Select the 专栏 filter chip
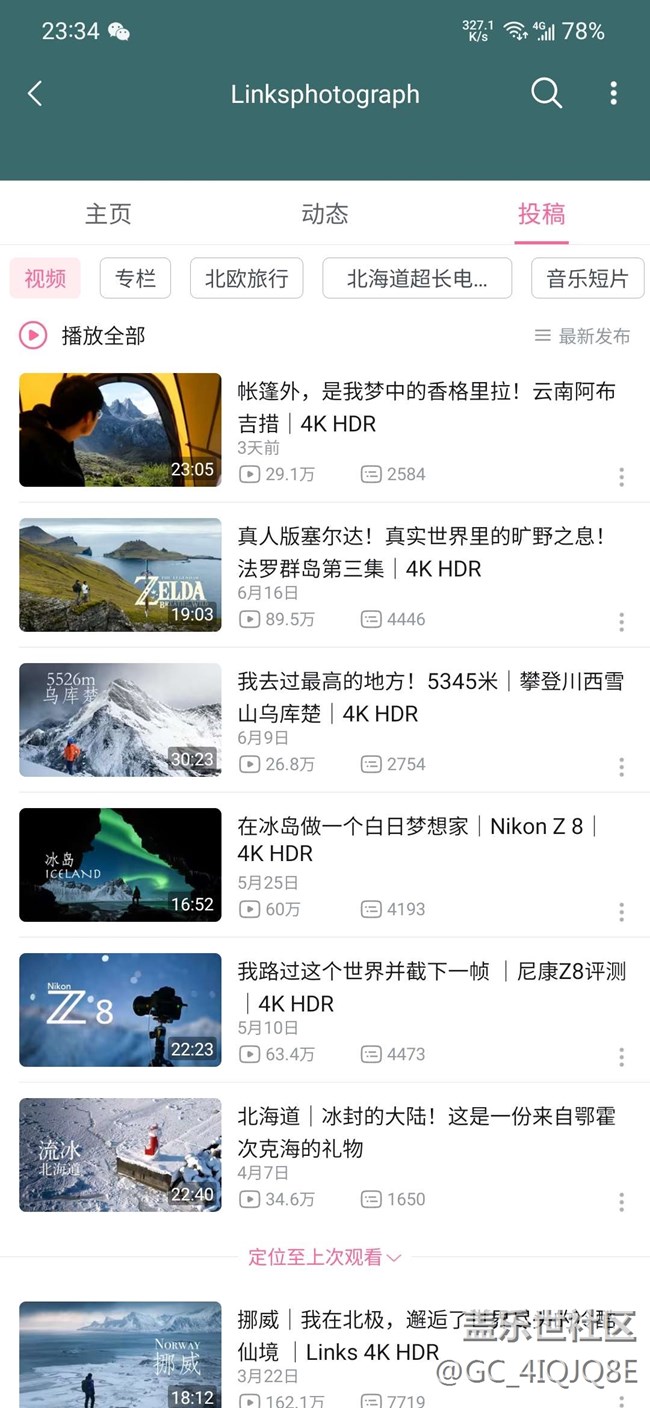This screenshot has width=650, height=1408. click(135, 278)
